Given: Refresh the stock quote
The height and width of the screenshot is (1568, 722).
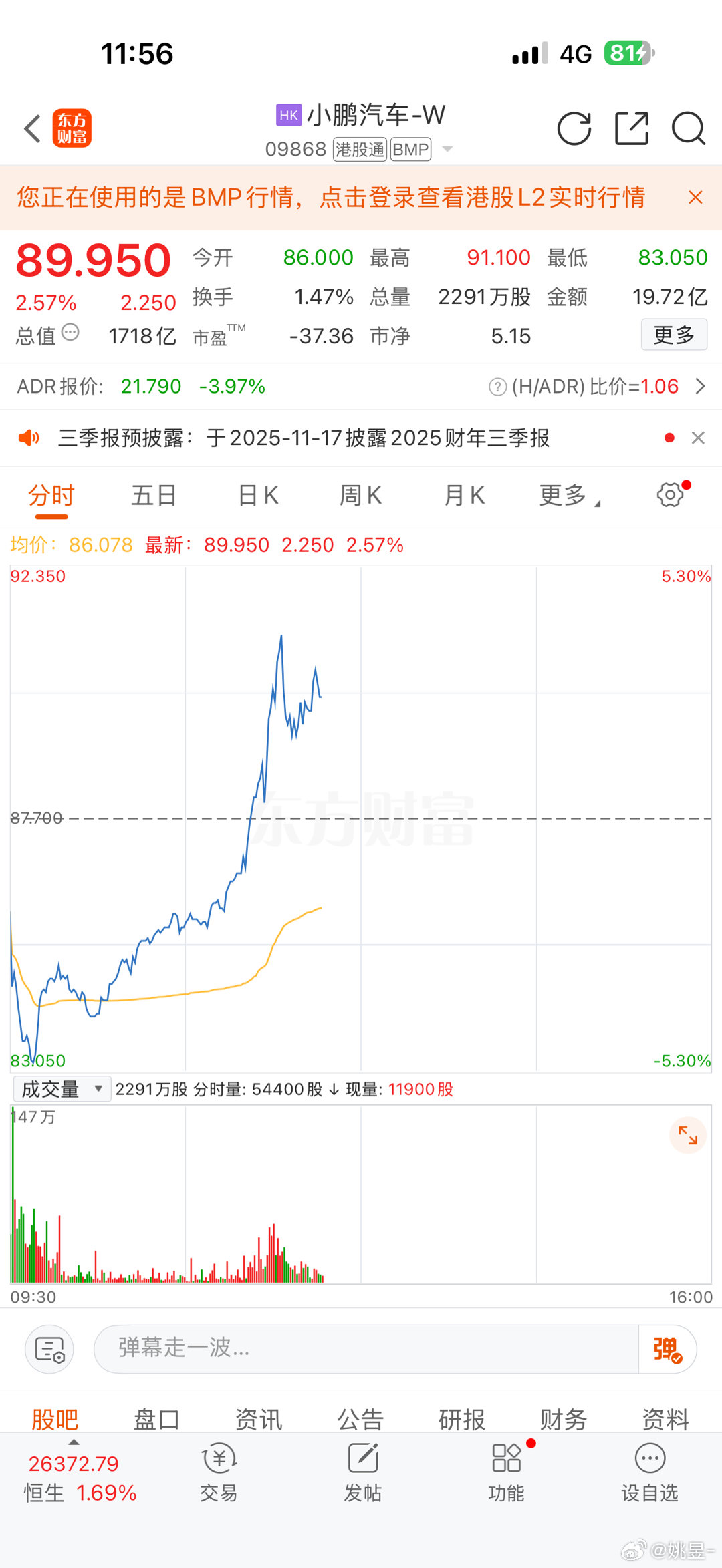Looking at the screenshot, I should point(574,128).
